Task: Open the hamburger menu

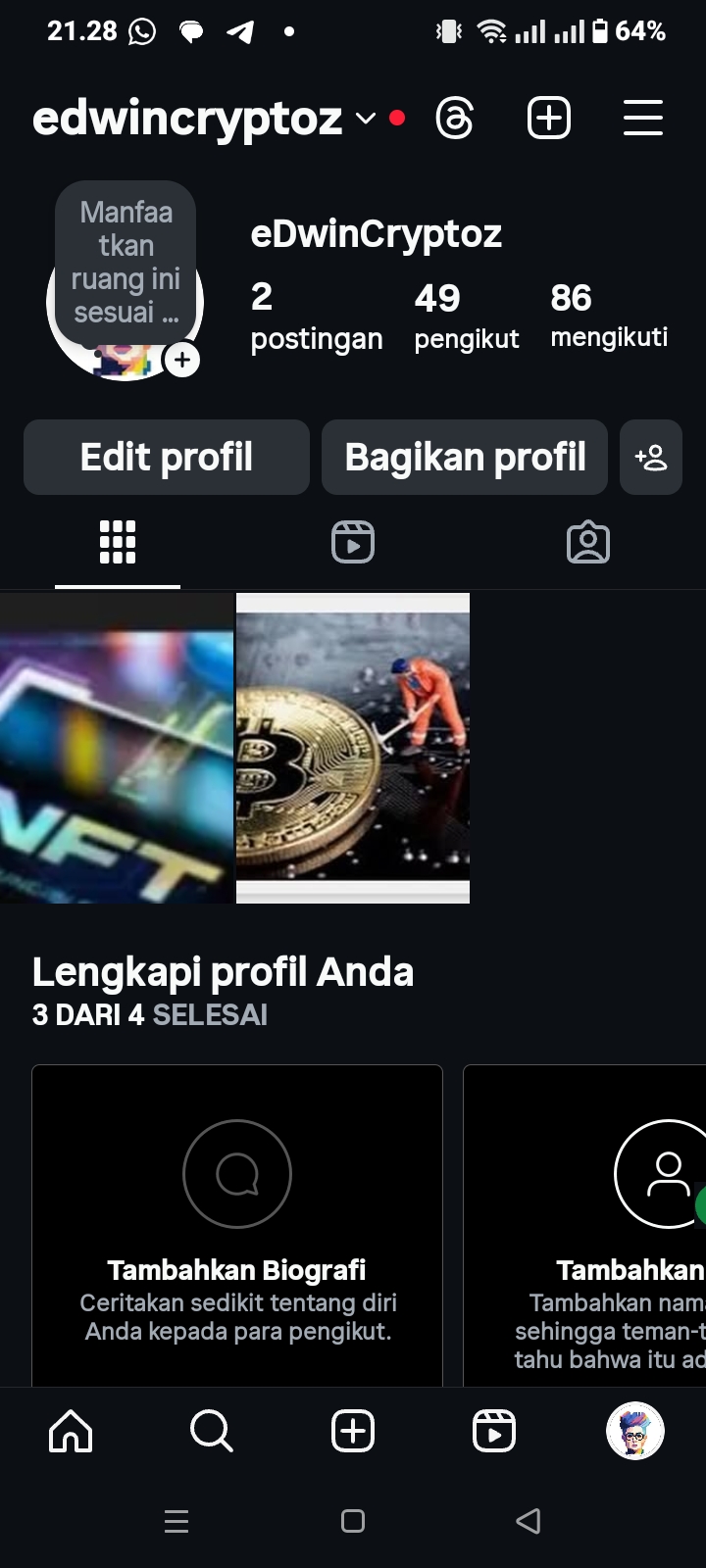Action: (643, 120)
